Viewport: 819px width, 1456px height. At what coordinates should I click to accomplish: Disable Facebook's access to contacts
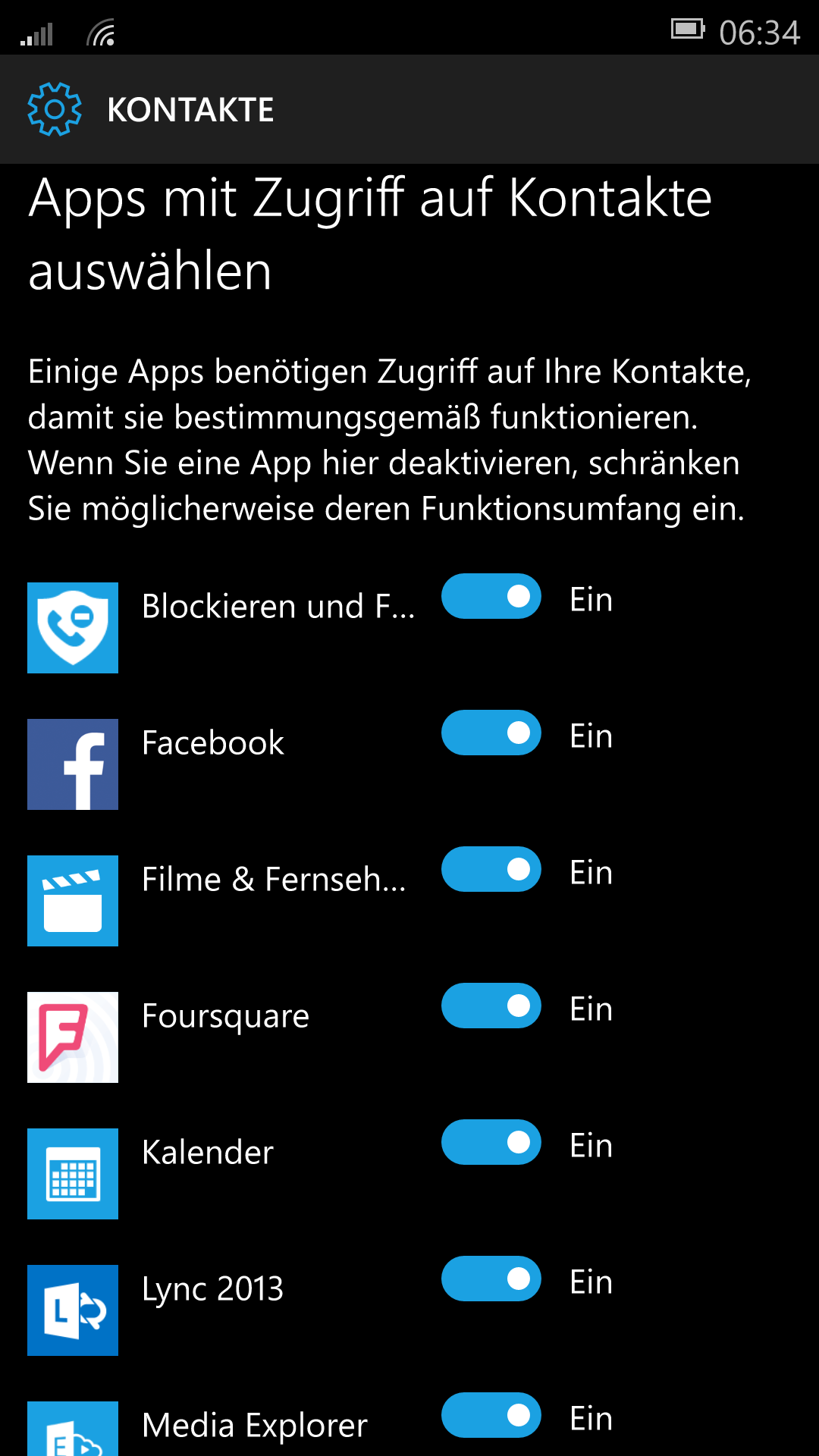(x=491, y=733)
